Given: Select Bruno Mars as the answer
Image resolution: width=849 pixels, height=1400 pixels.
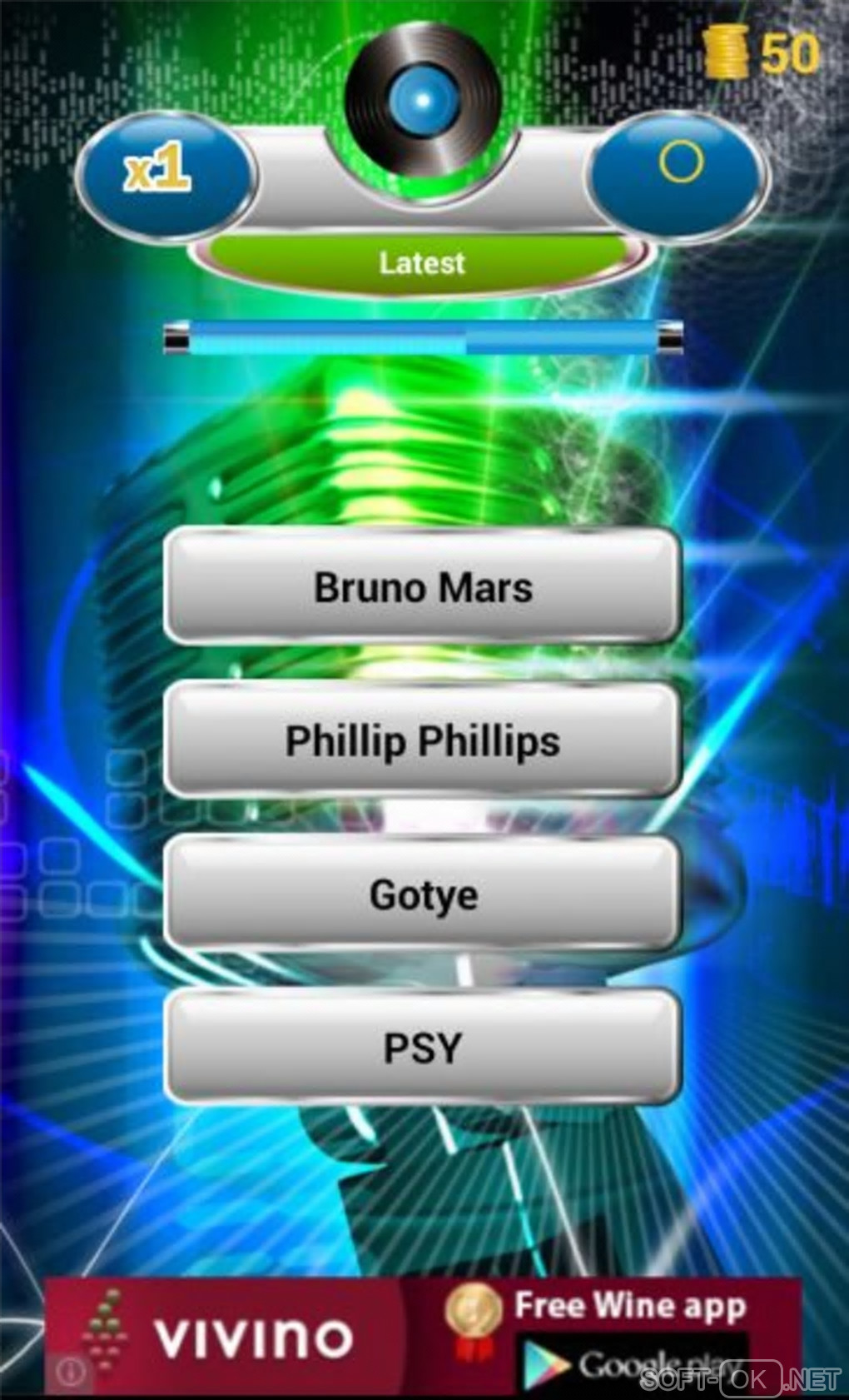Looking at the screenshot, I should pyautogui.click(x=423, y=587).
